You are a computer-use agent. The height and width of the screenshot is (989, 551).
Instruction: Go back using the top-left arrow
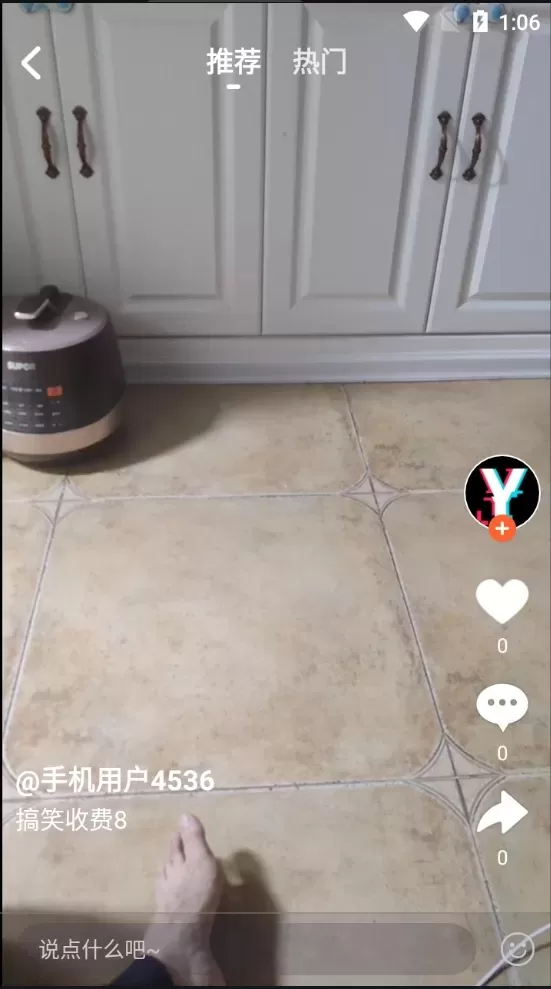coord(31,62)
